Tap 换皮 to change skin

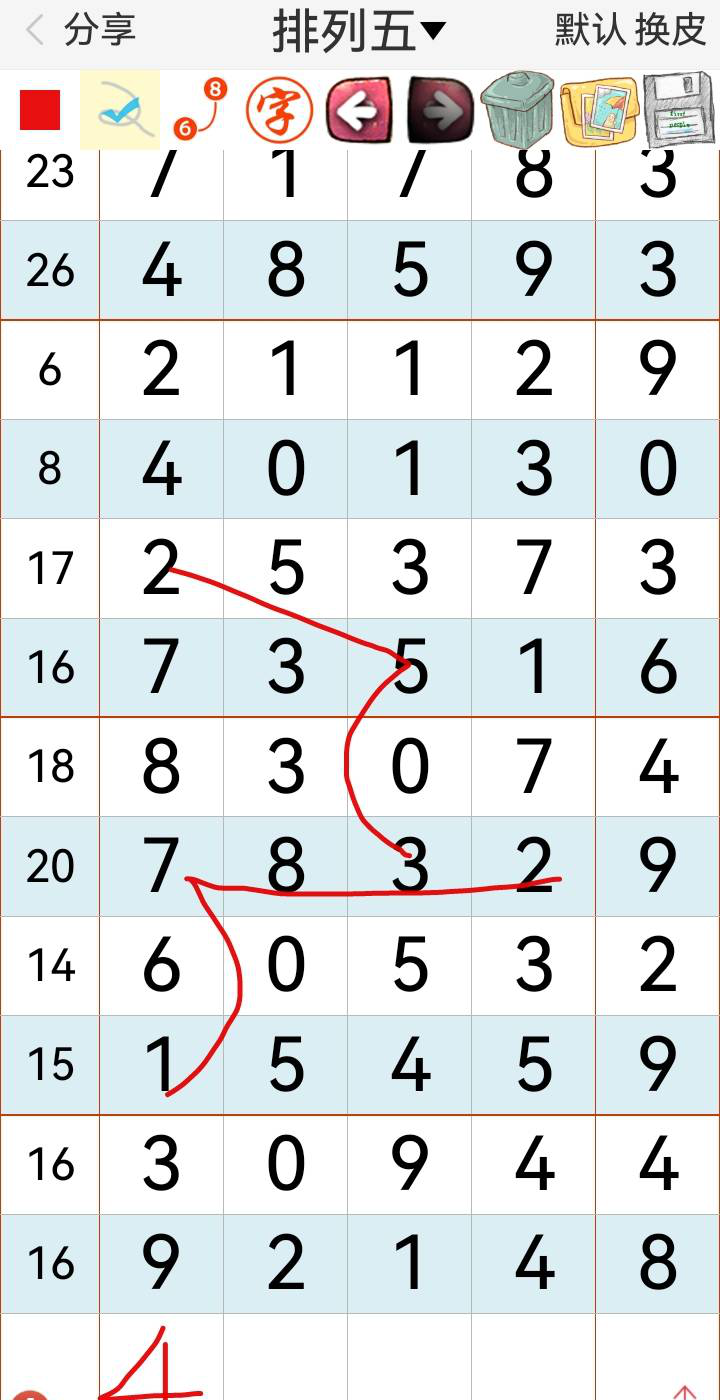[671, 31]
